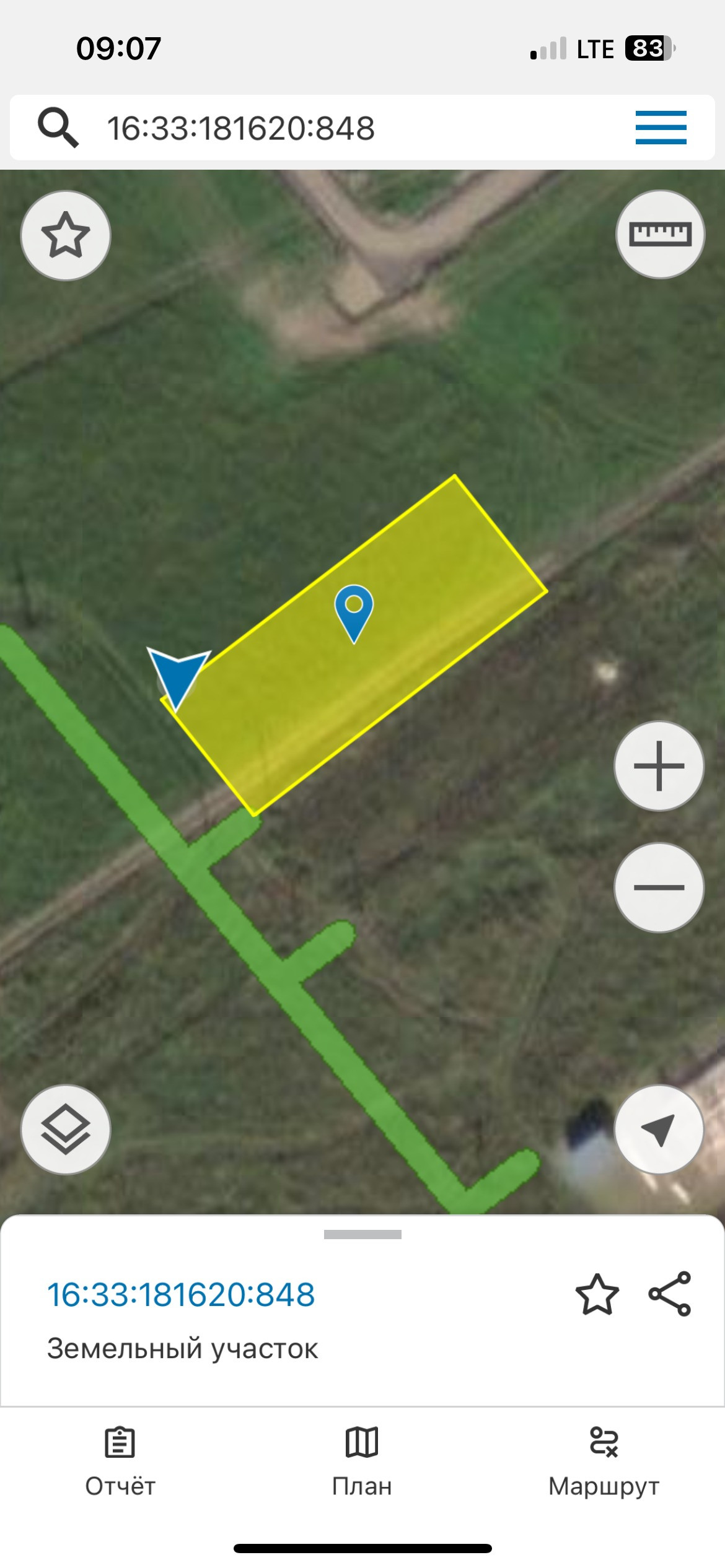Share this land parcel
Viewport: 725px width, 1568px height.
670,1294
